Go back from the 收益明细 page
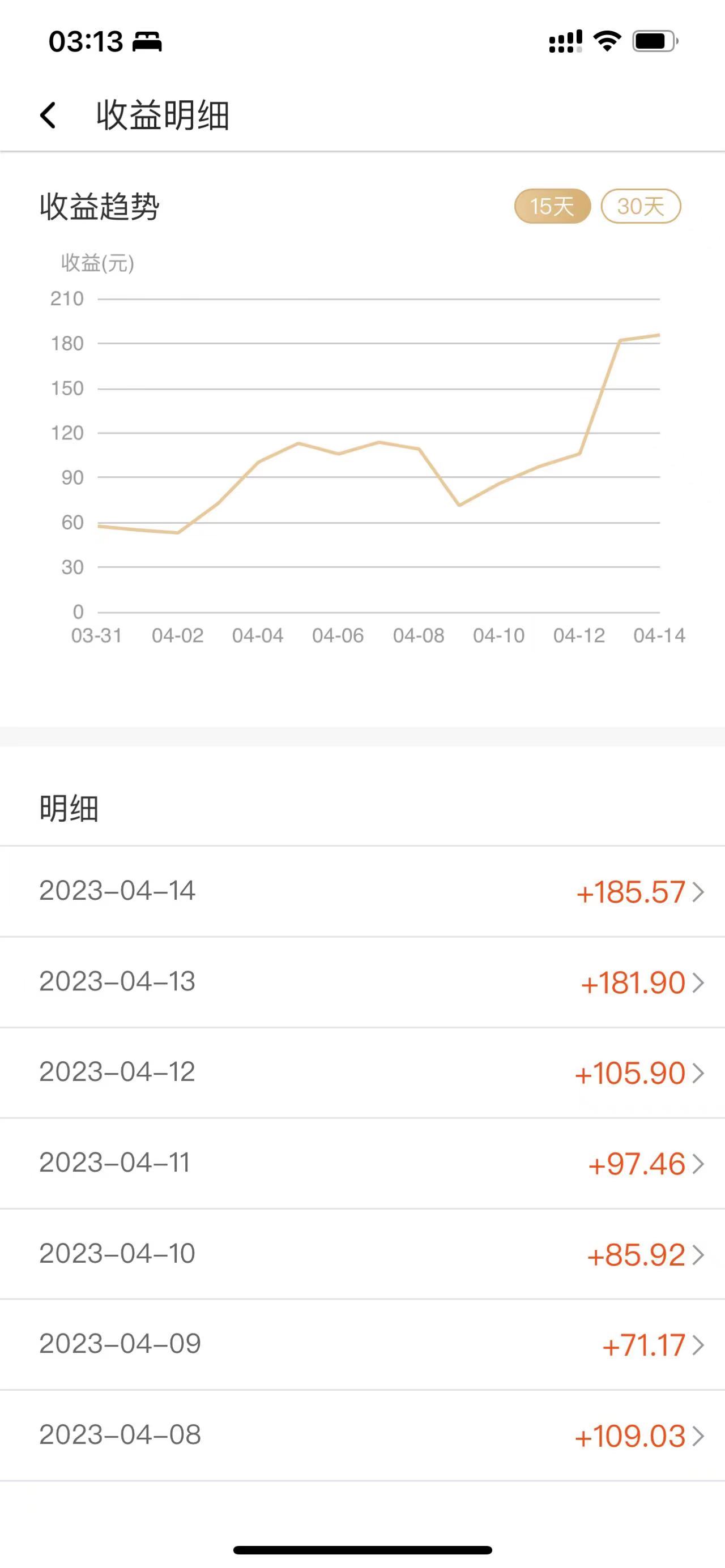Screen dimensions: 725x1568 click(x=48, y=115)
